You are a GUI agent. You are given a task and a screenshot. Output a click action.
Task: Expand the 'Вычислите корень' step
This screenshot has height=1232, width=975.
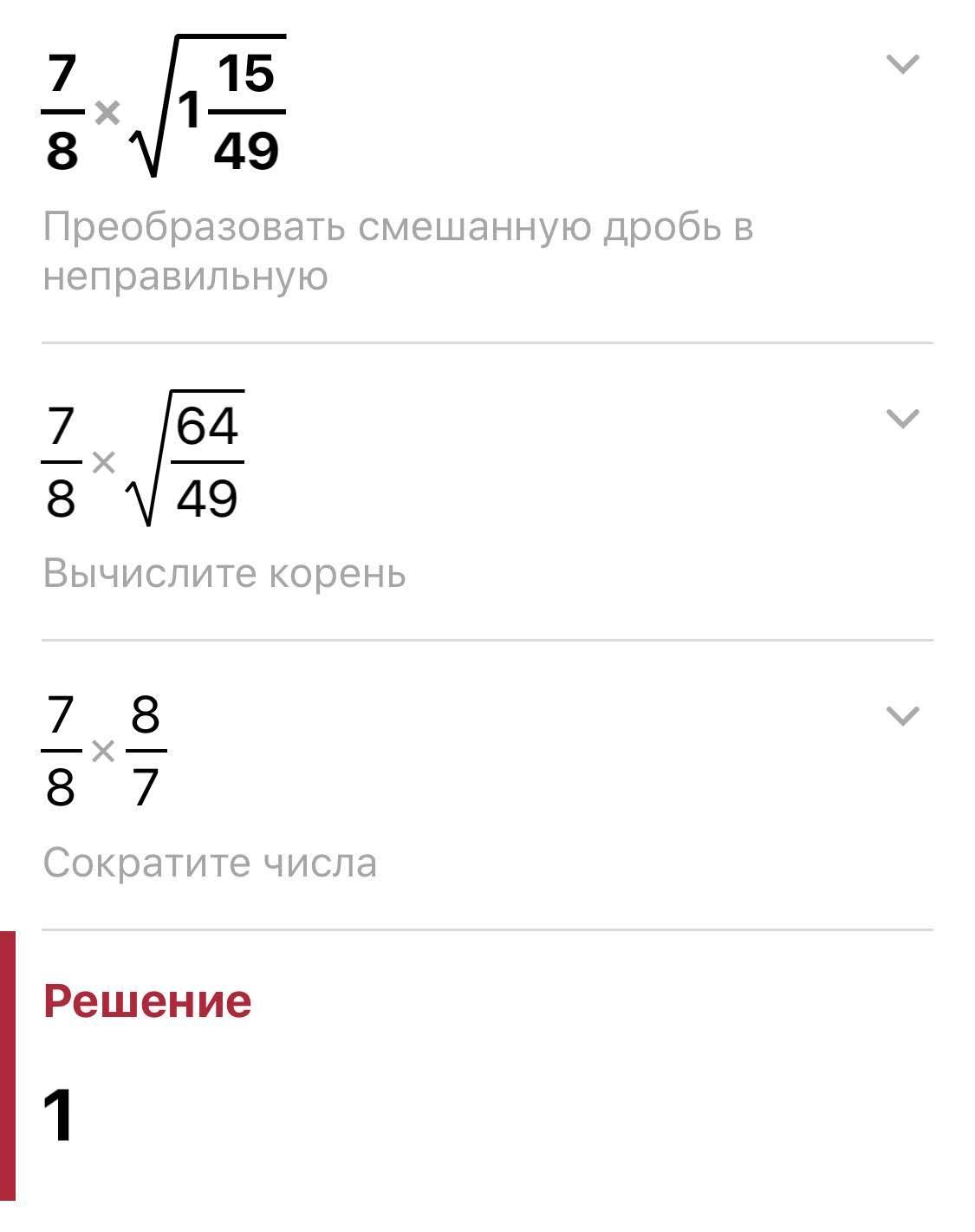902,419
